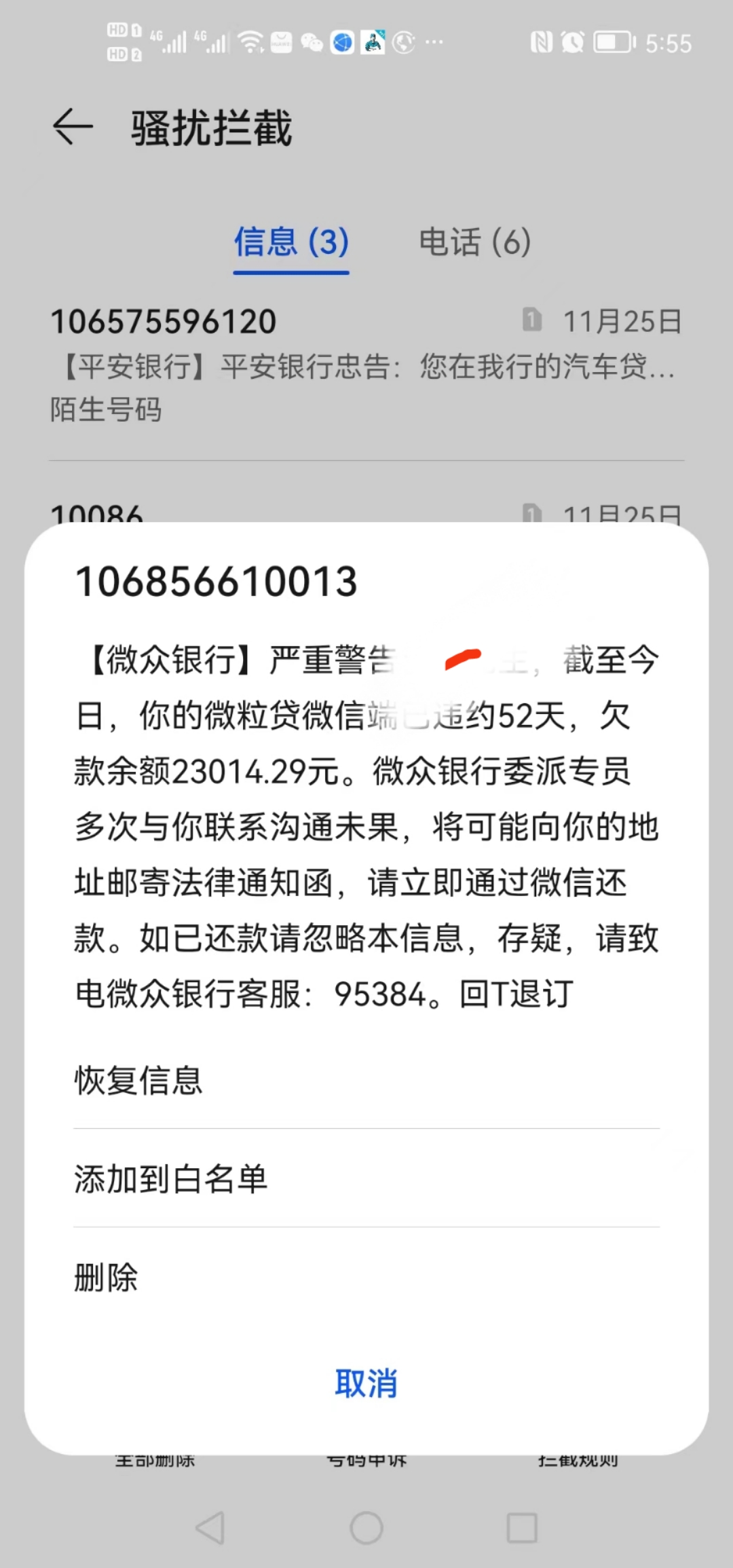This screenshot has width=733, height=1568.
Task: Tap the alarm clock status bar icon
Action: pyautogui.click(x=571, y=43)
